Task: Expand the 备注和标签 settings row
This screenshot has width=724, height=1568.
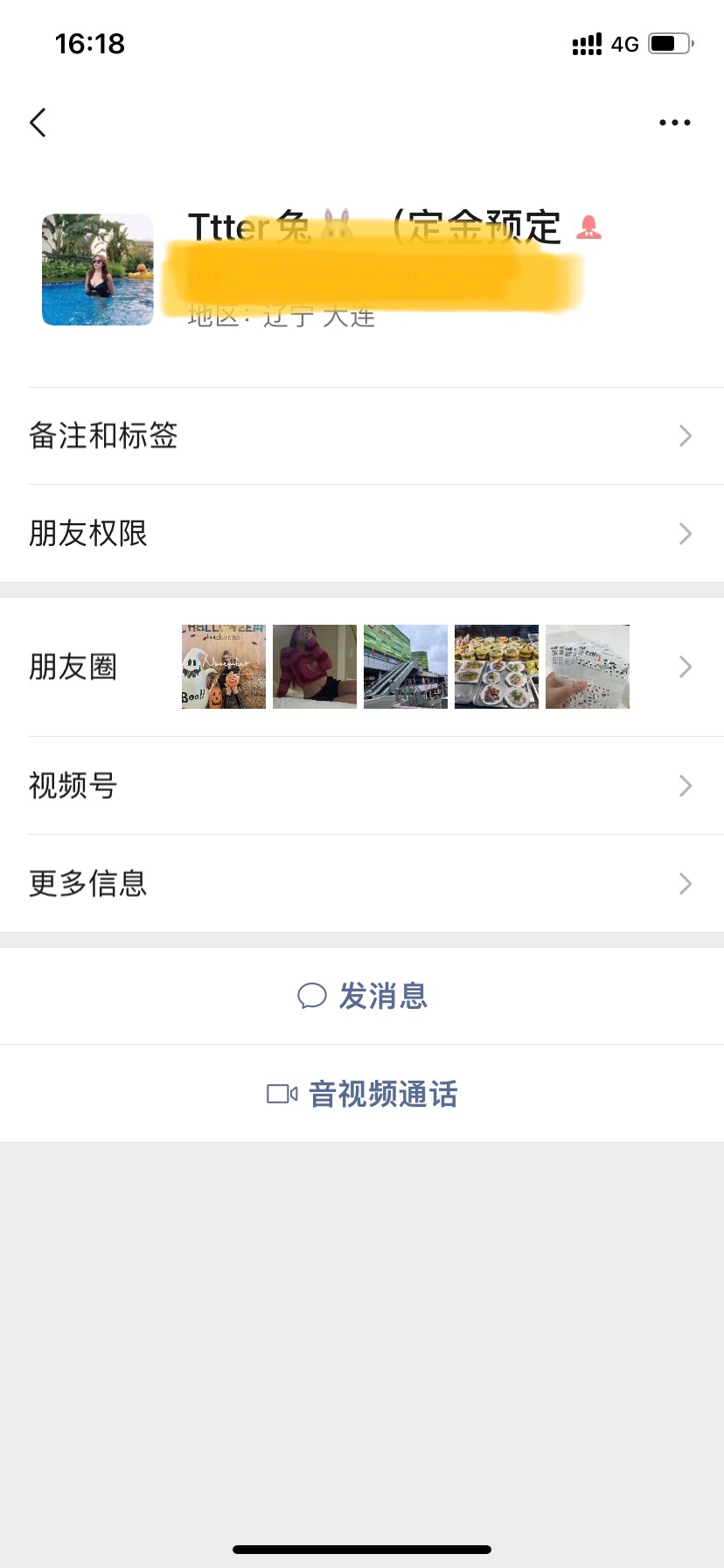Action: pyautogui.click(x=362, y=436)
